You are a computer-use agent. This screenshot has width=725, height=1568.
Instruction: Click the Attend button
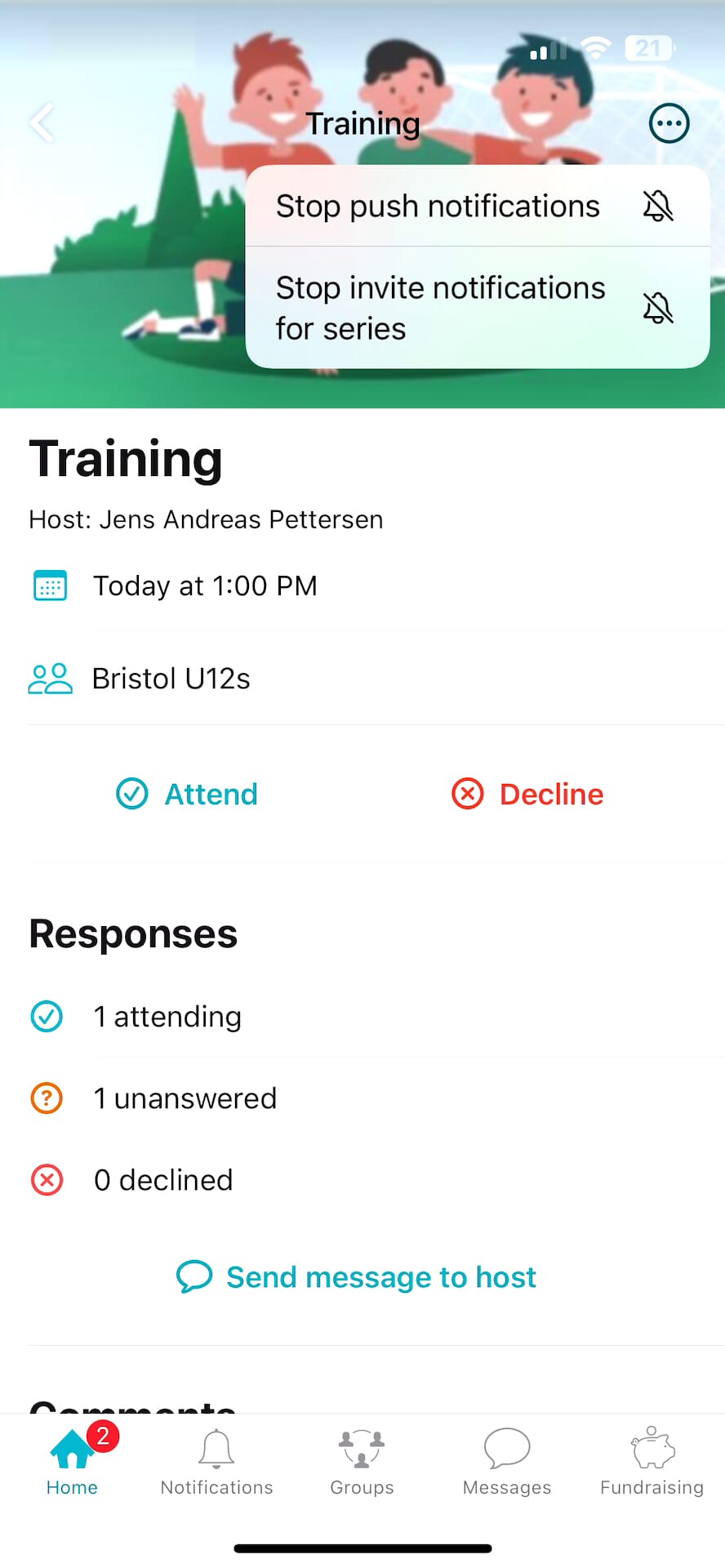[187, 793]
